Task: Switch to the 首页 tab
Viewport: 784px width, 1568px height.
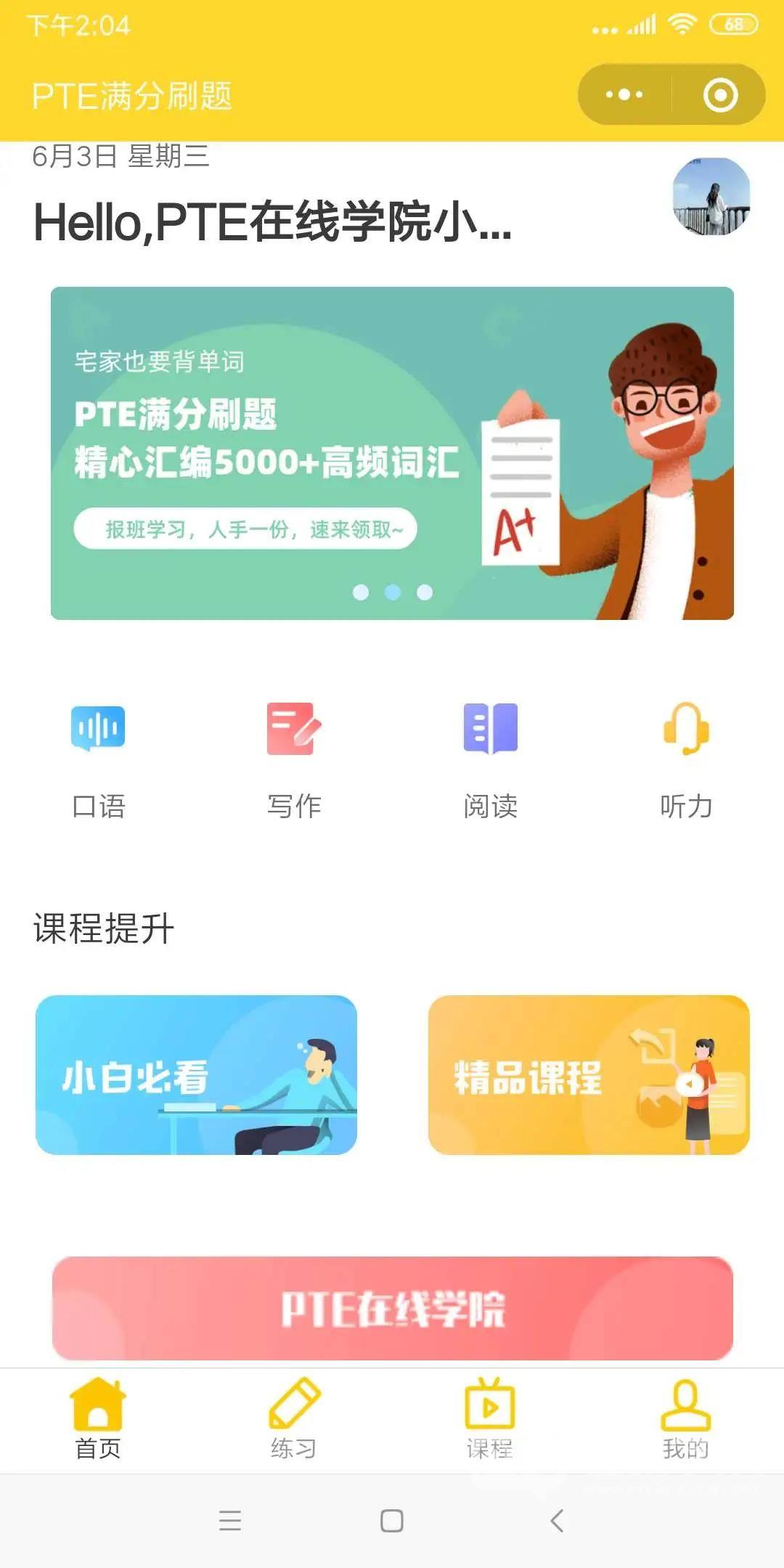Action: pyautogui.click(x=98, y=1419)
